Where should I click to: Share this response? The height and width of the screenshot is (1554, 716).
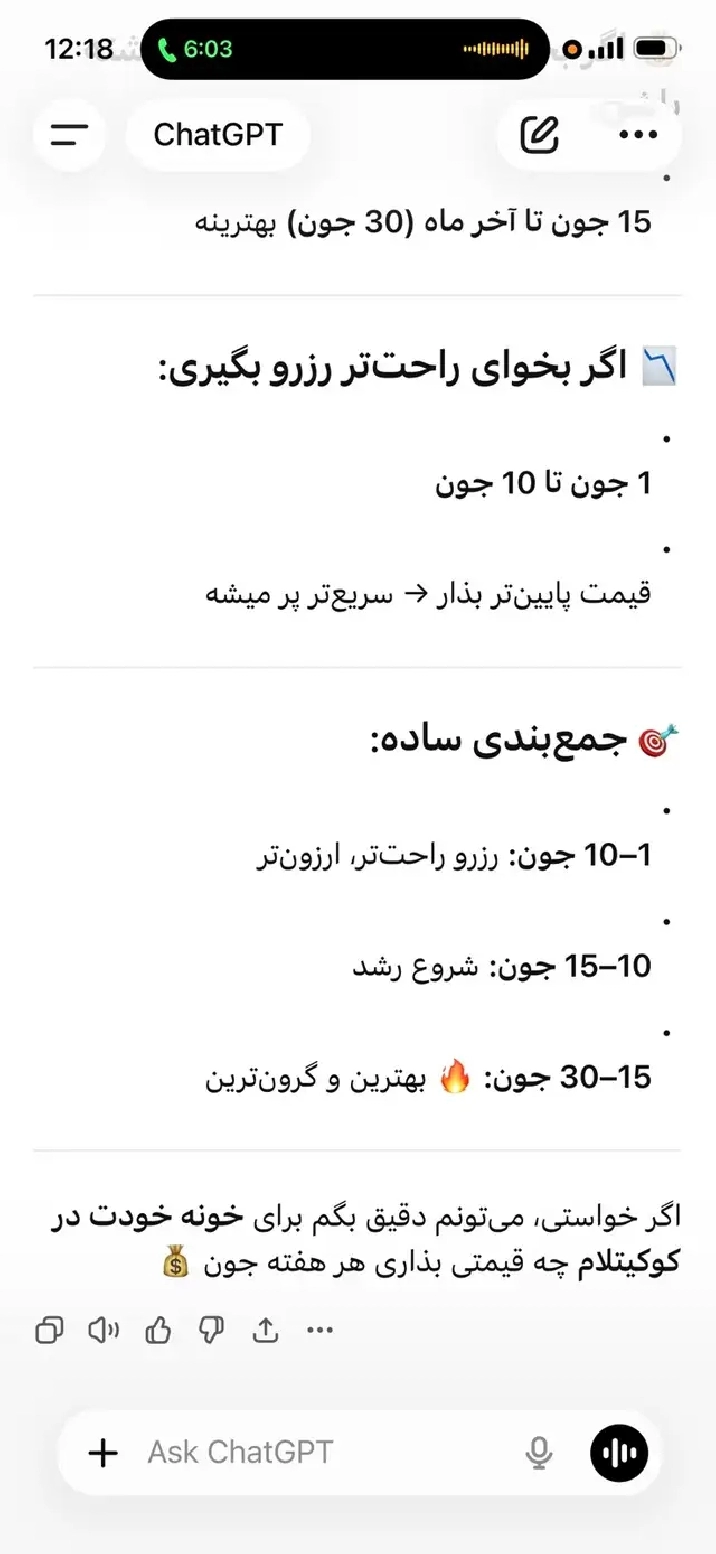[265, 1330]
